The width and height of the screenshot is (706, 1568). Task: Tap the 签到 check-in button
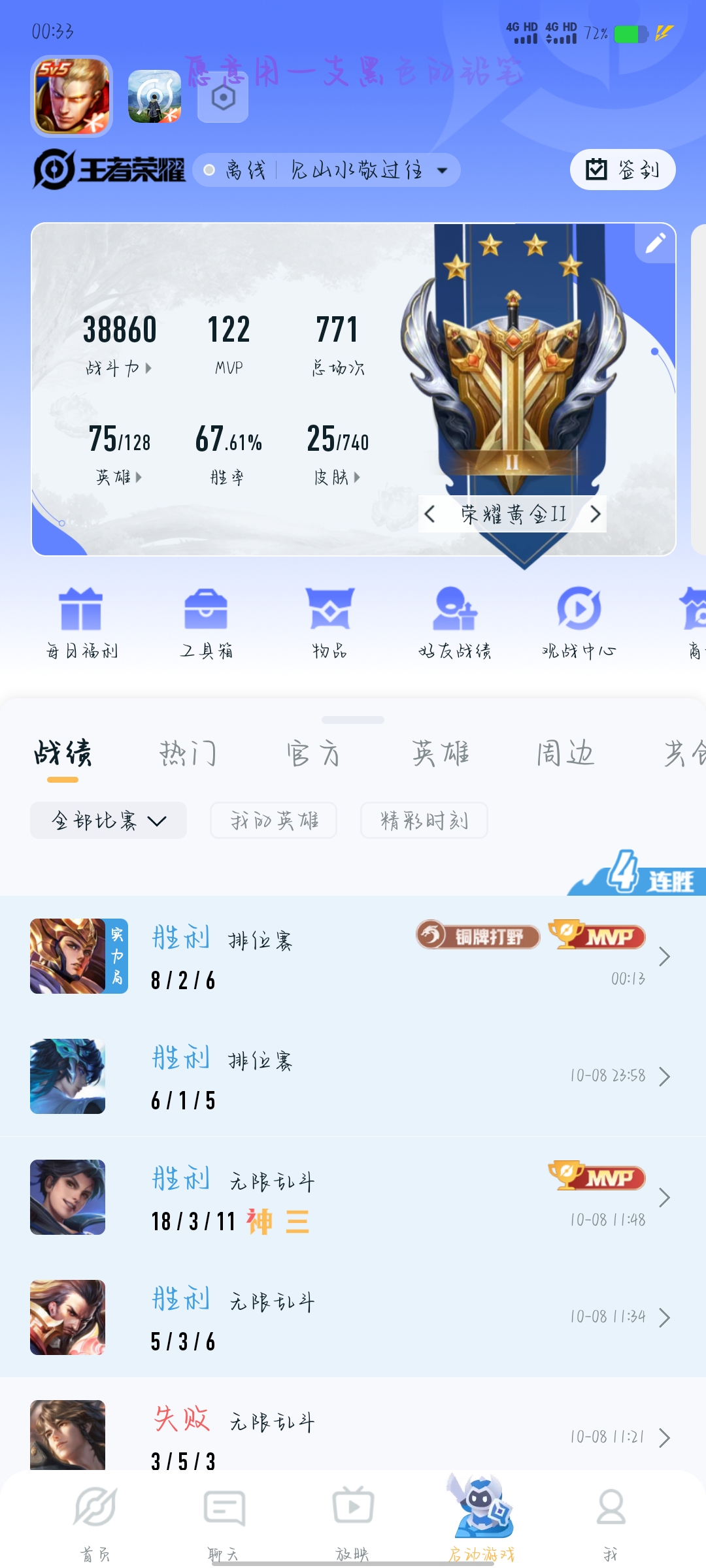[622, 170]
